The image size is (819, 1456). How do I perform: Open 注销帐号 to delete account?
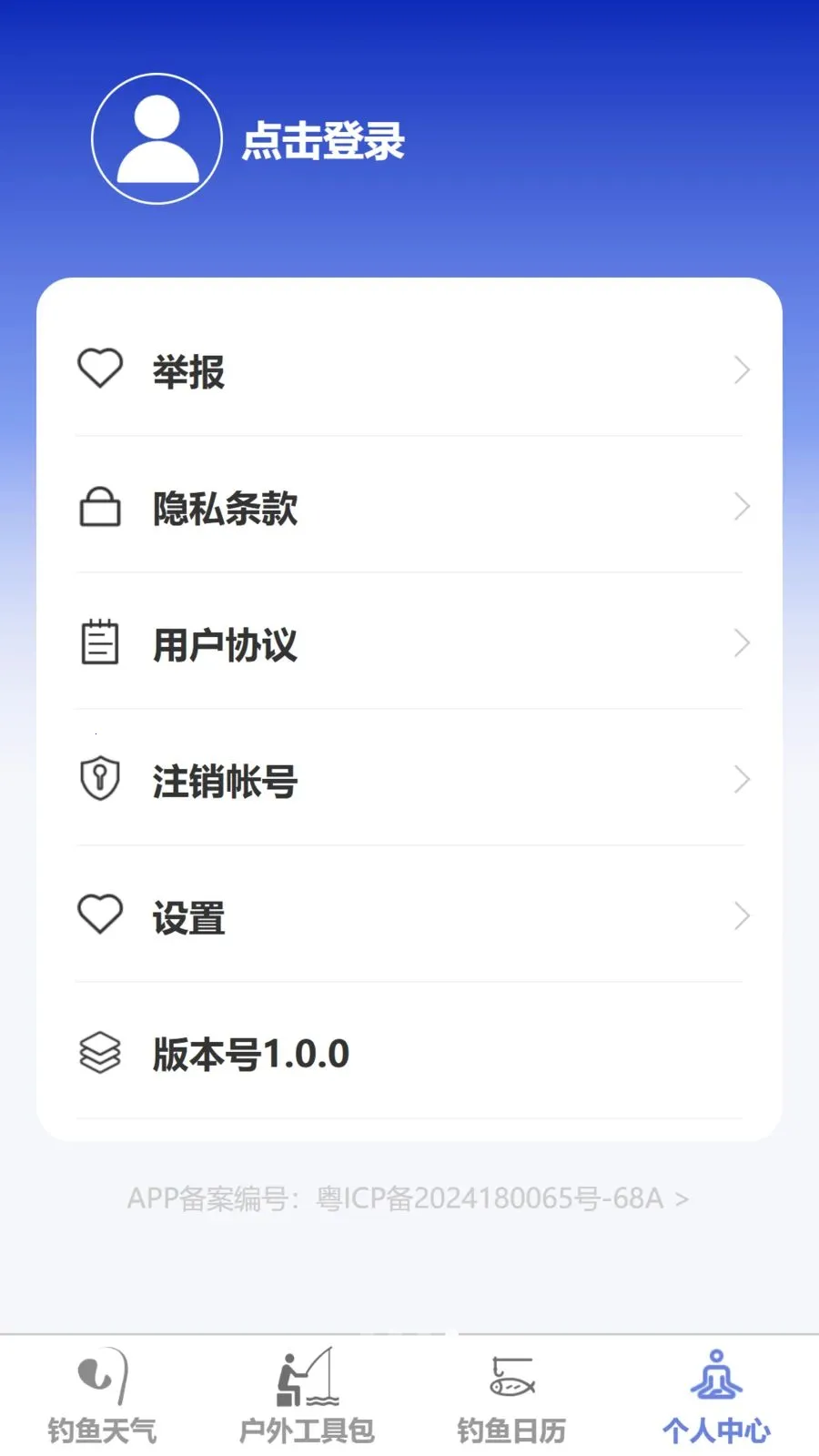pos(409,779)
